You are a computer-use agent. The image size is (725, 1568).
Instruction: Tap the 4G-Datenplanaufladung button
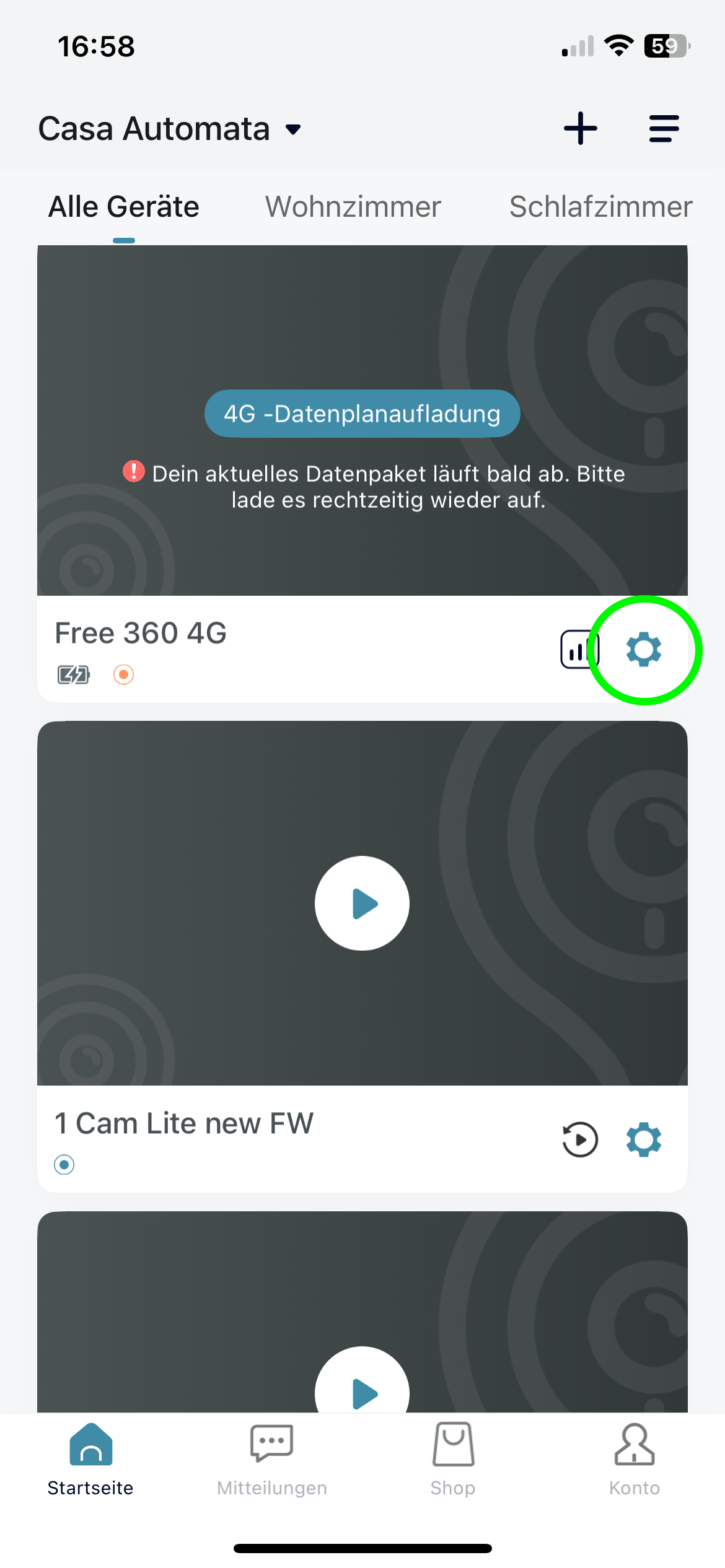point(362,414)
